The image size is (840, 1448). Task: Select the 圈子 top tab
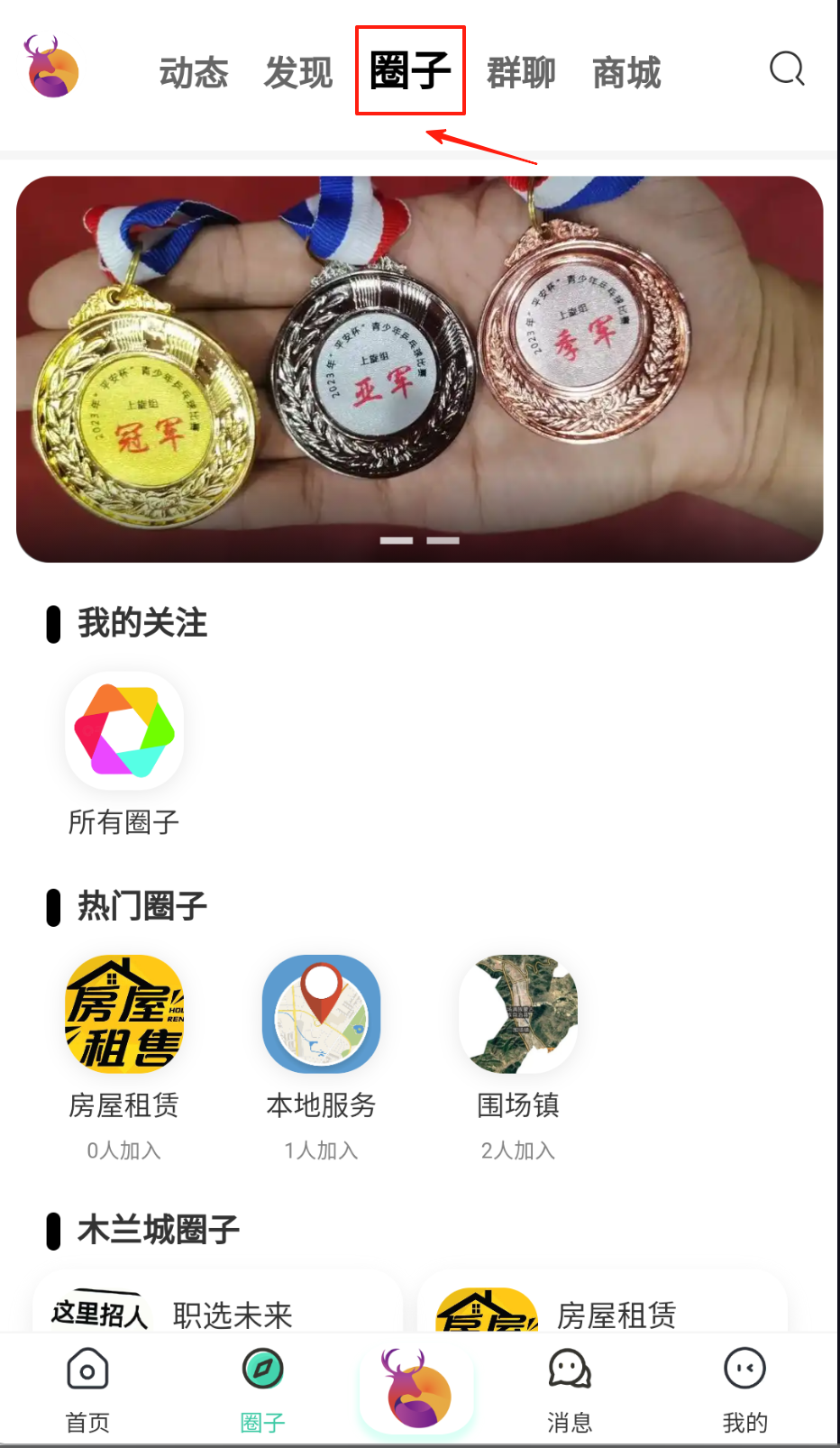coord(410,71)
